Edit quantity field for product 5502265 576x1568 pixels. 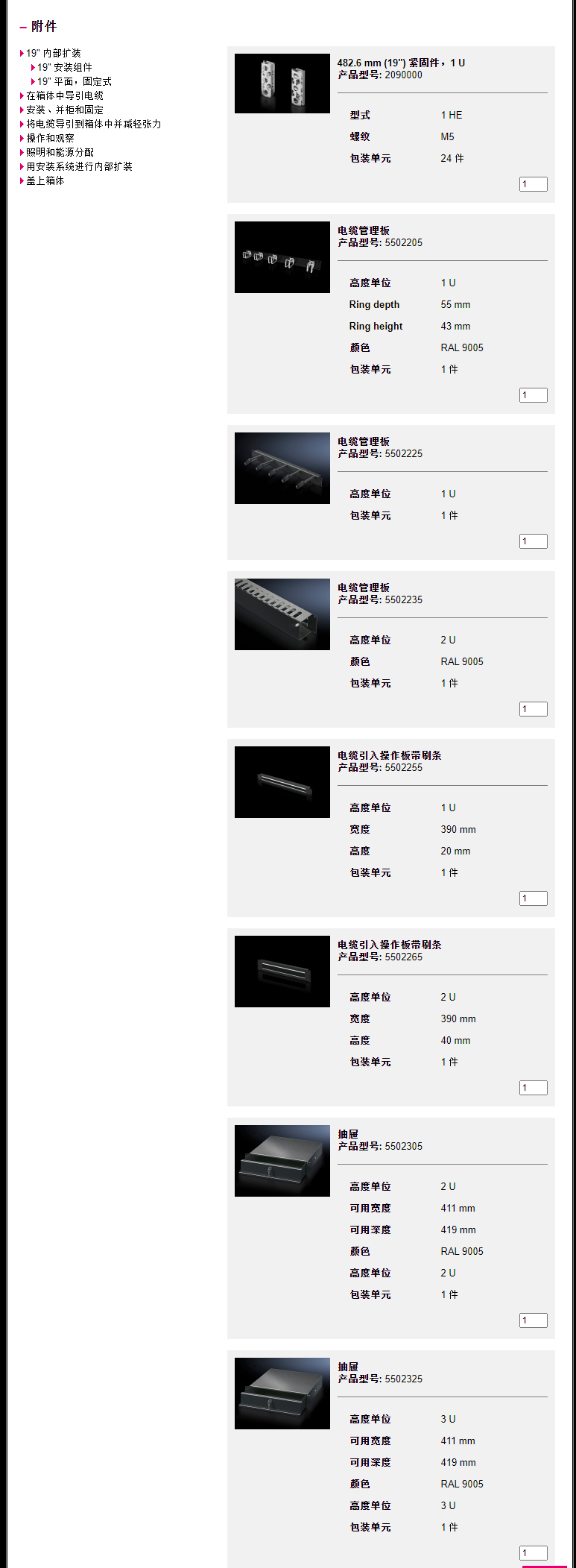click(533, 1088)
